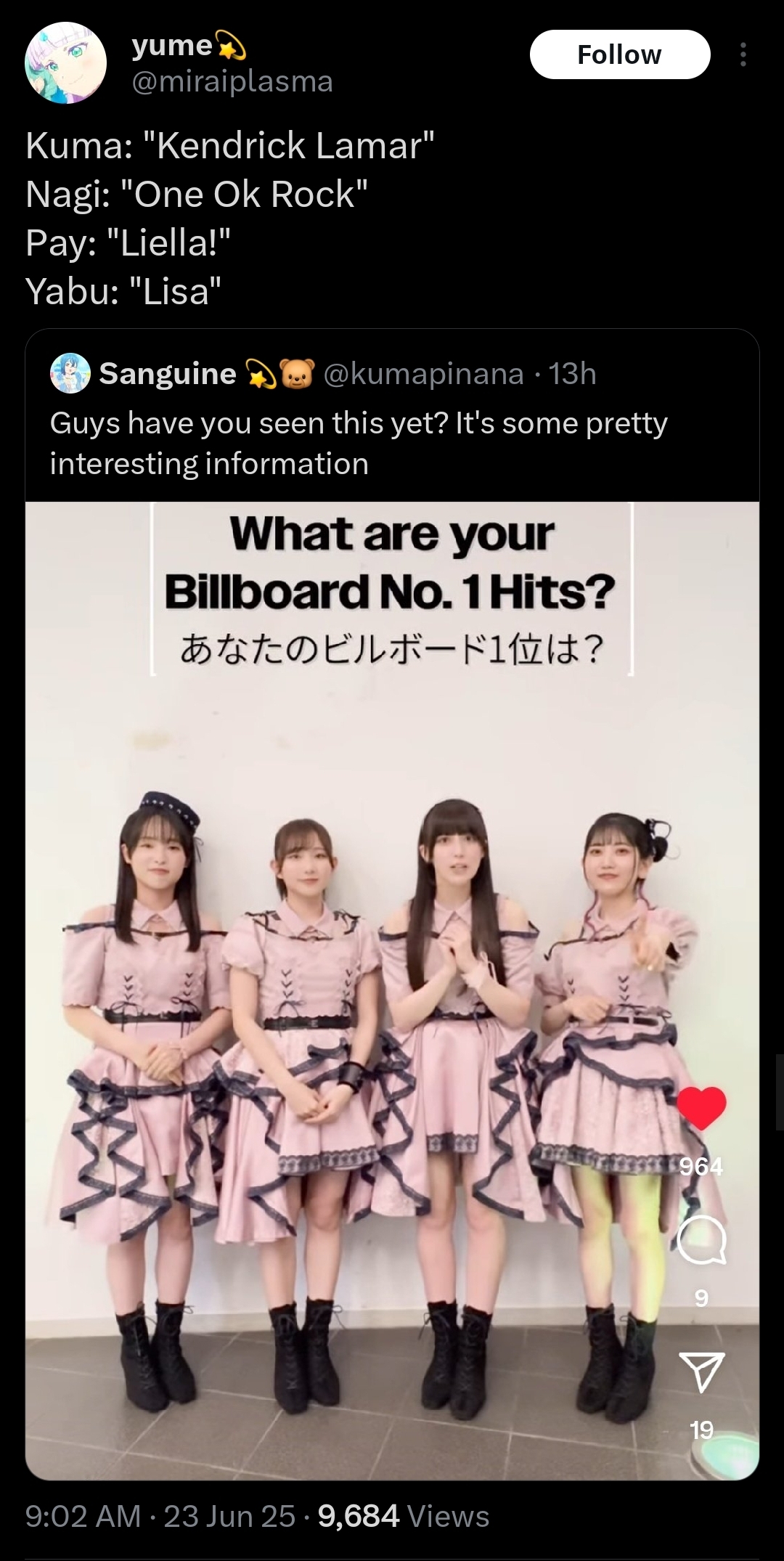Viewport: 784px width, 1561px height.
Task: Open the @miraiplasma profile handle
Action: tap(232, 81)
